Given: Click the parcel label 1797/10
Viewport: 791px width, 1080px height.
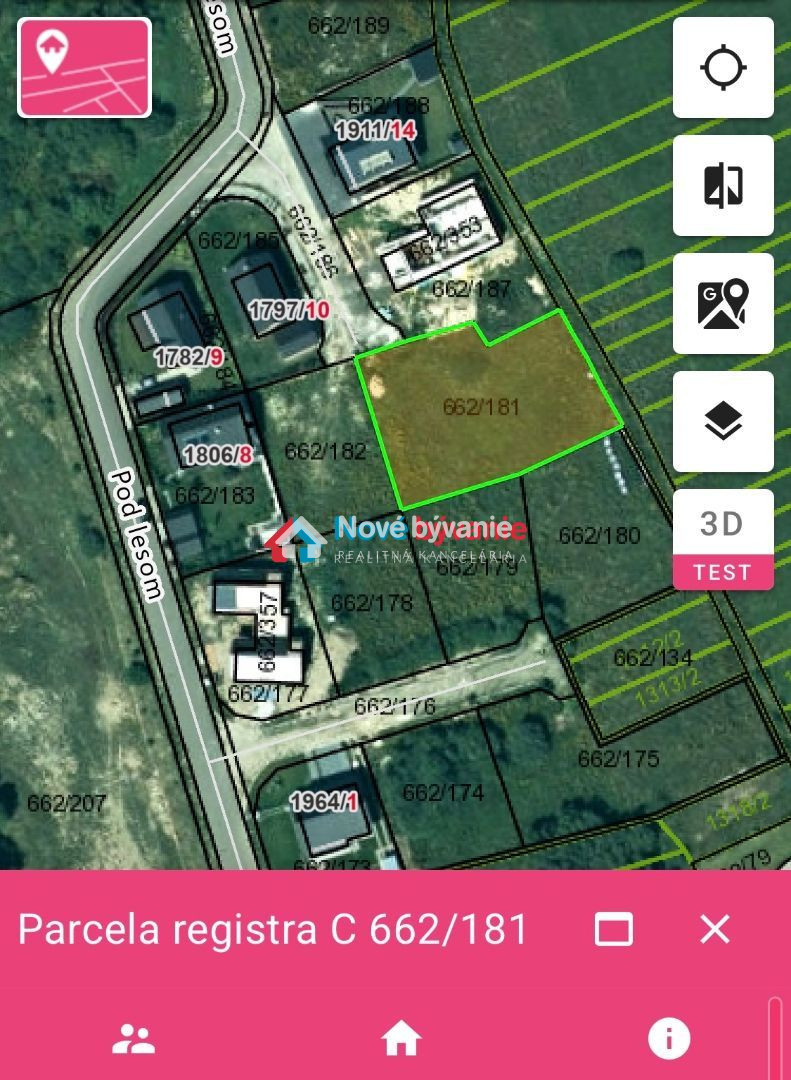Looking at the screenshot, I should click(288, 310).
